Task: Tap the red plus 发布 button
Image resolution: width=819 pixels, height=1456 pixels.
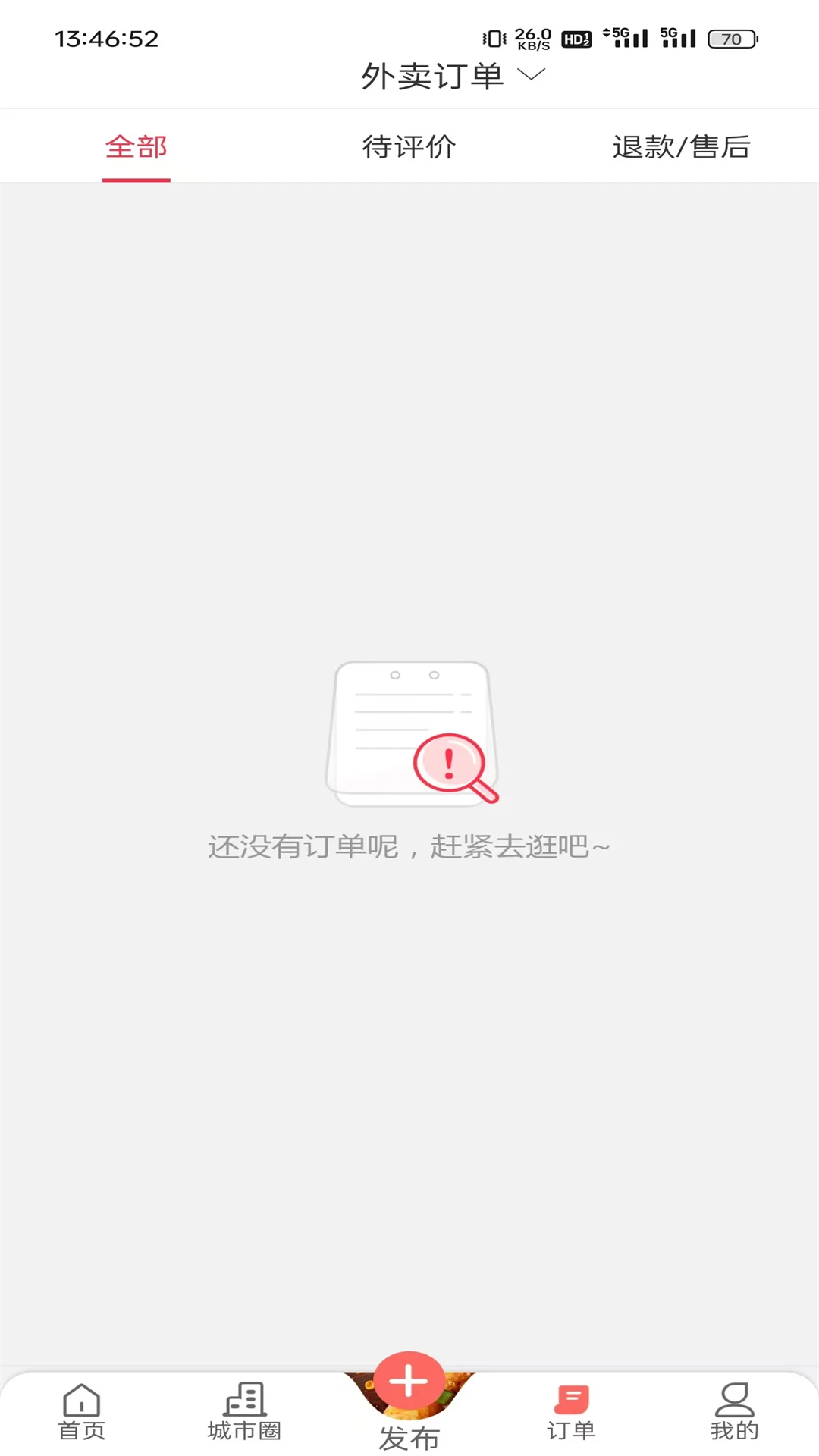Action: click(409, 1382)
